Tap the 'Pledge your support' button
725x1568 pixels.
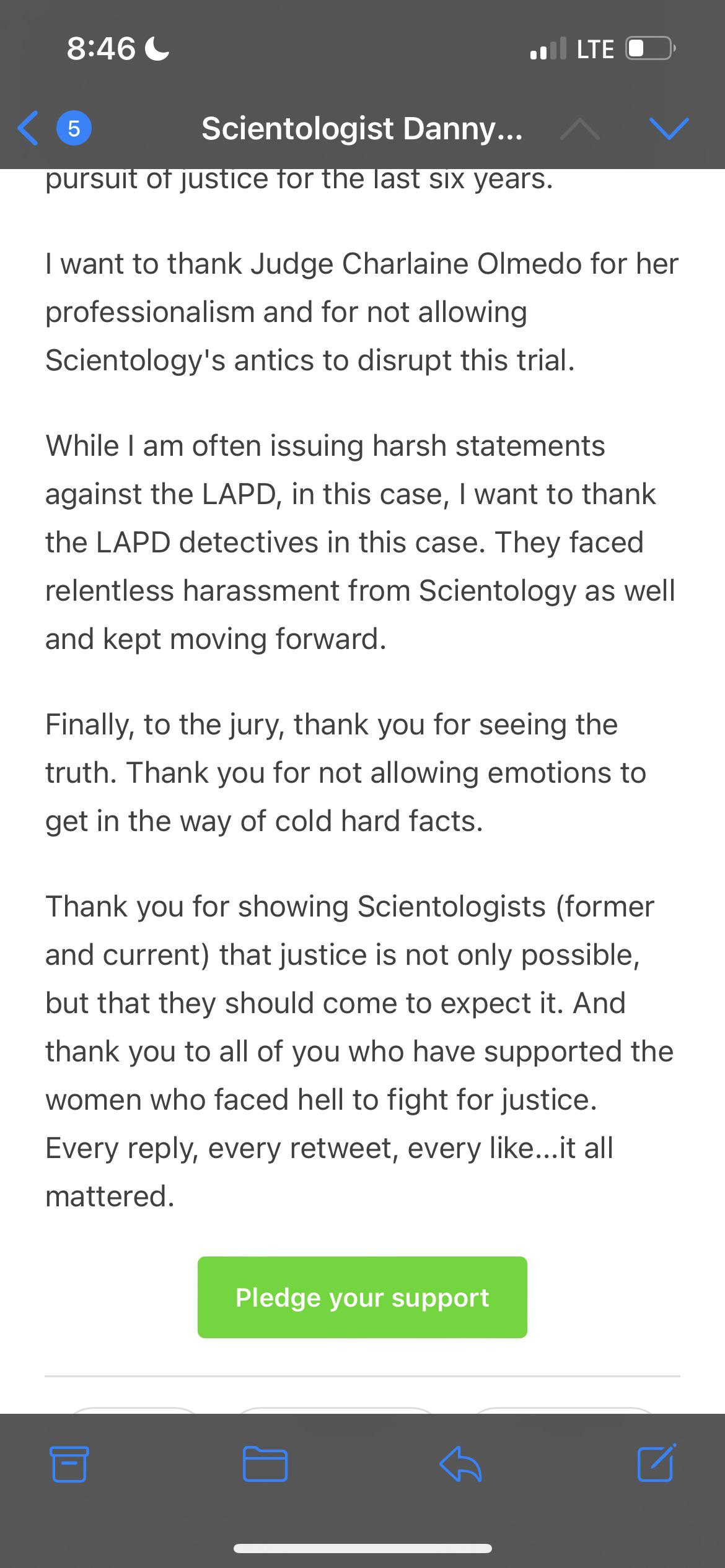pos(362,1297)
